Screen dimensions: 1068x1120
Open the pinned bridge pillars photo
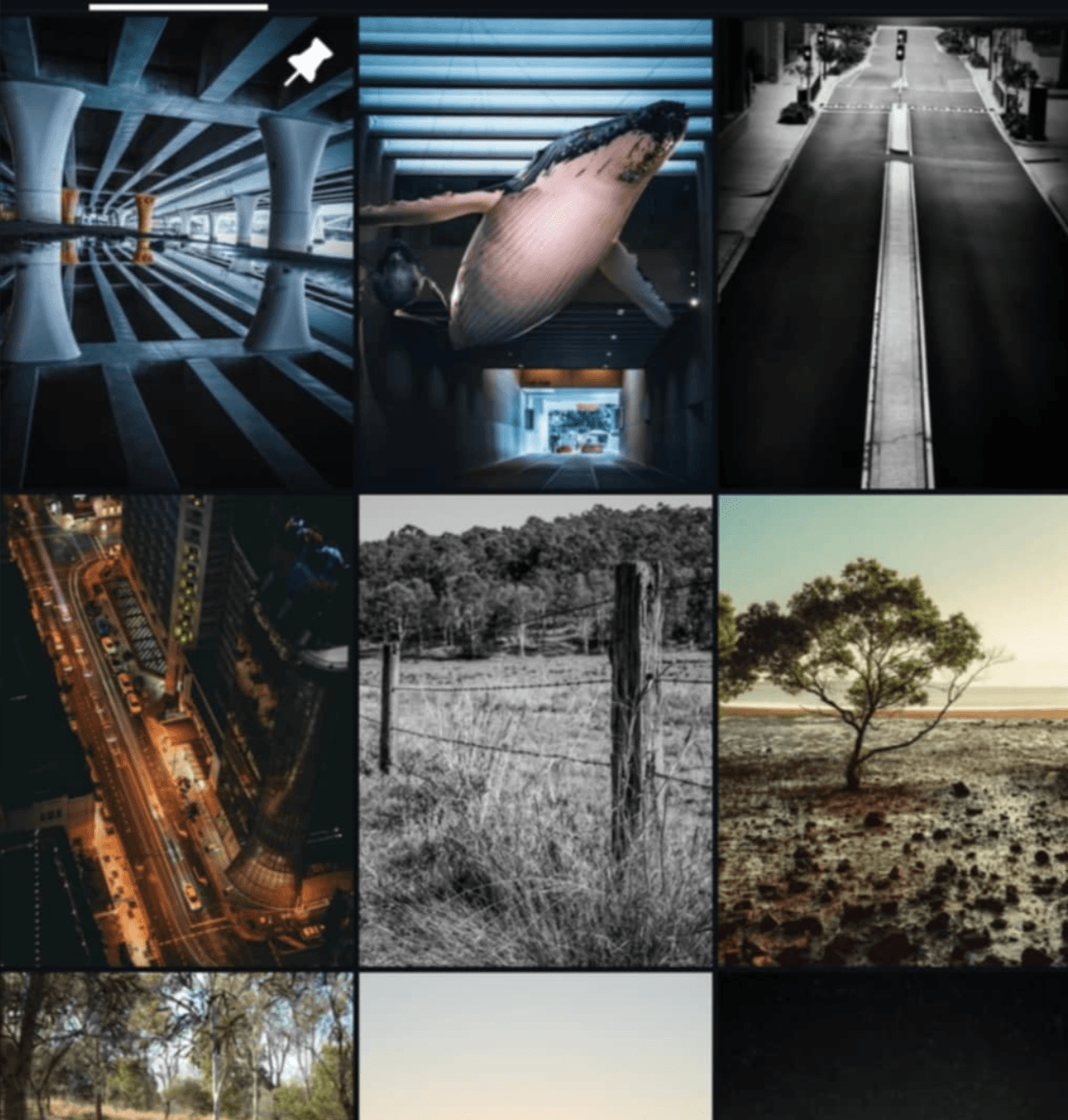point(176,254)
